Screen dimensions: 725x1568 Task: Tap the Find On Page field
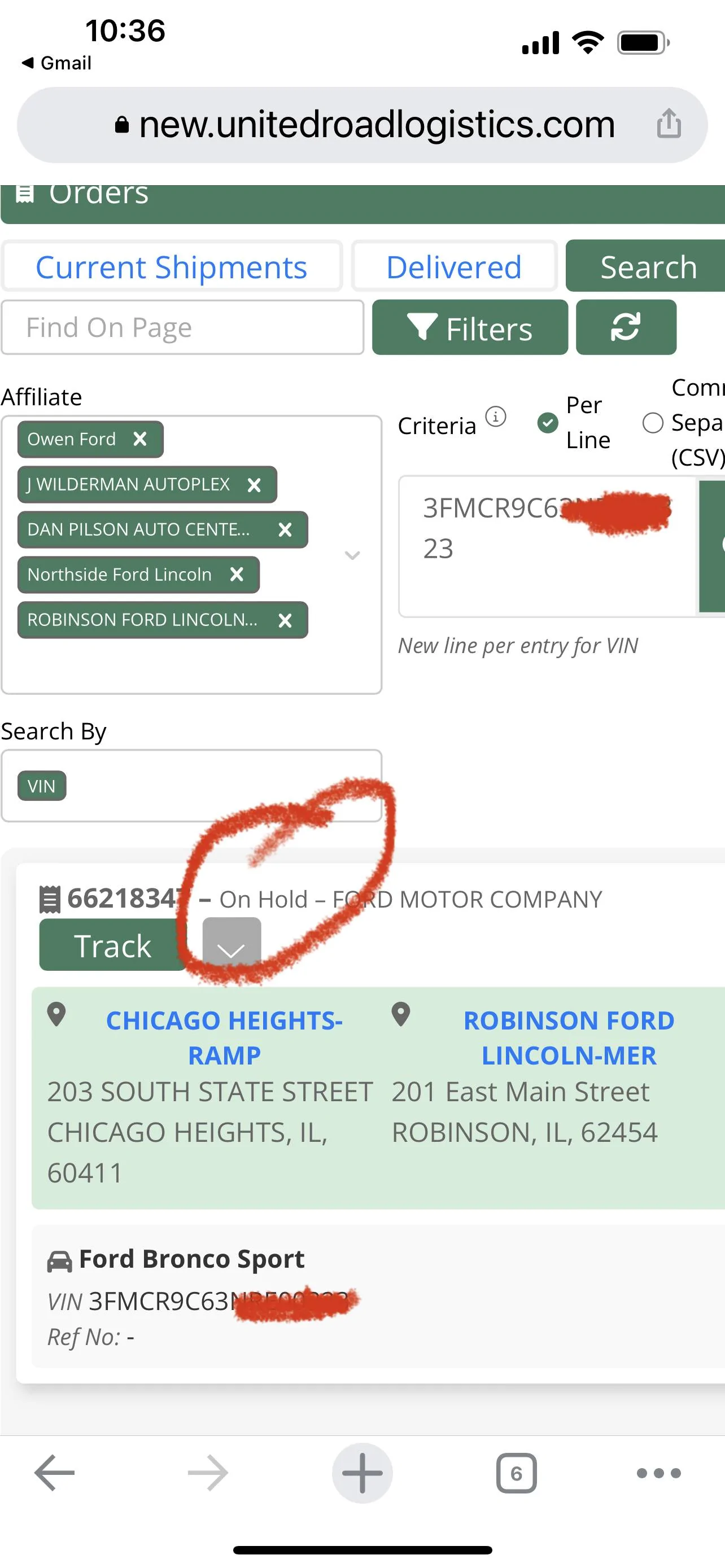[x=182, y=327]
